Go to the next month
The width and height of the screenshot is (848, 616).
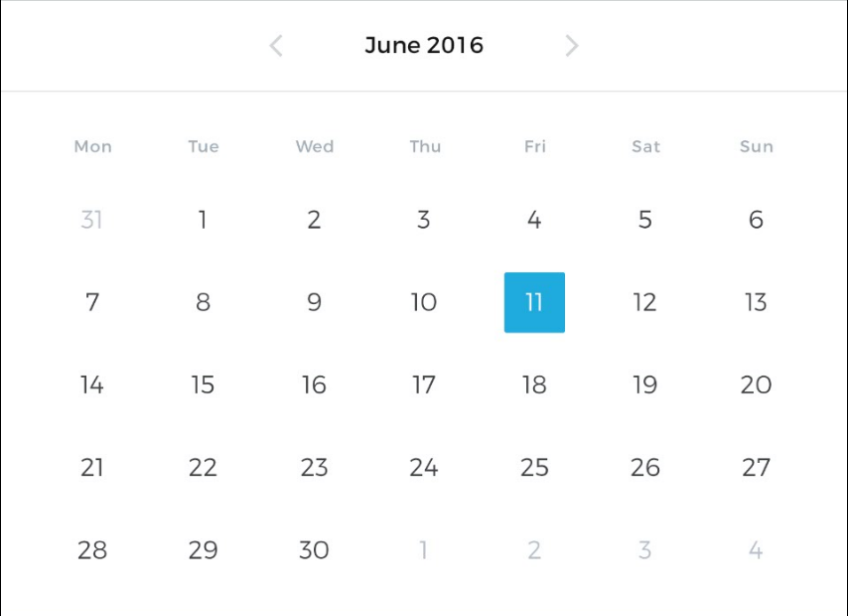[571, 46]
